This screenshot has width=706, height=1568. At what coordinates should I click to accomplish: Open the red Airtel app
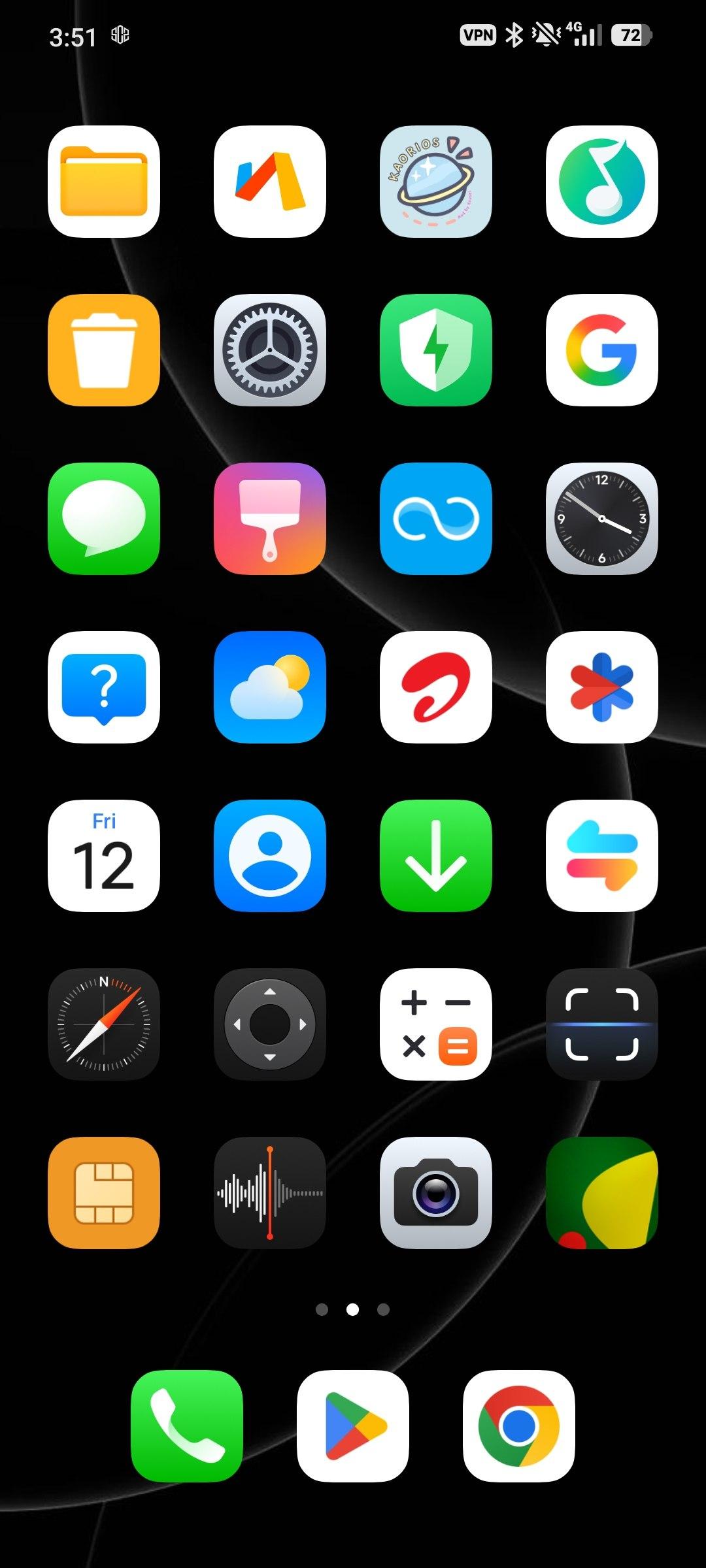(x=436, y=687)
